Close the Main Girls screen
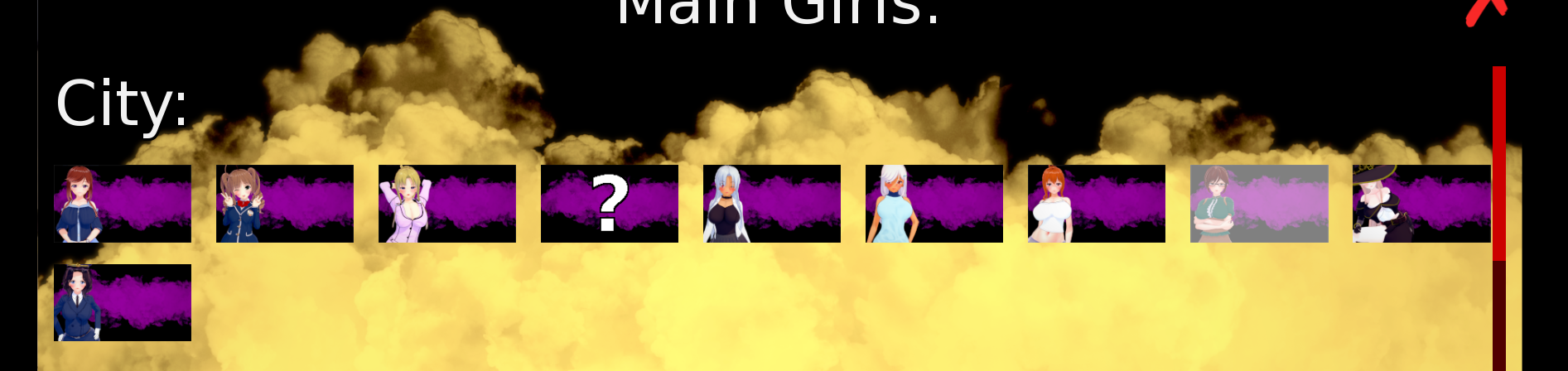The image size is (1568, 371). (1486, 10)
